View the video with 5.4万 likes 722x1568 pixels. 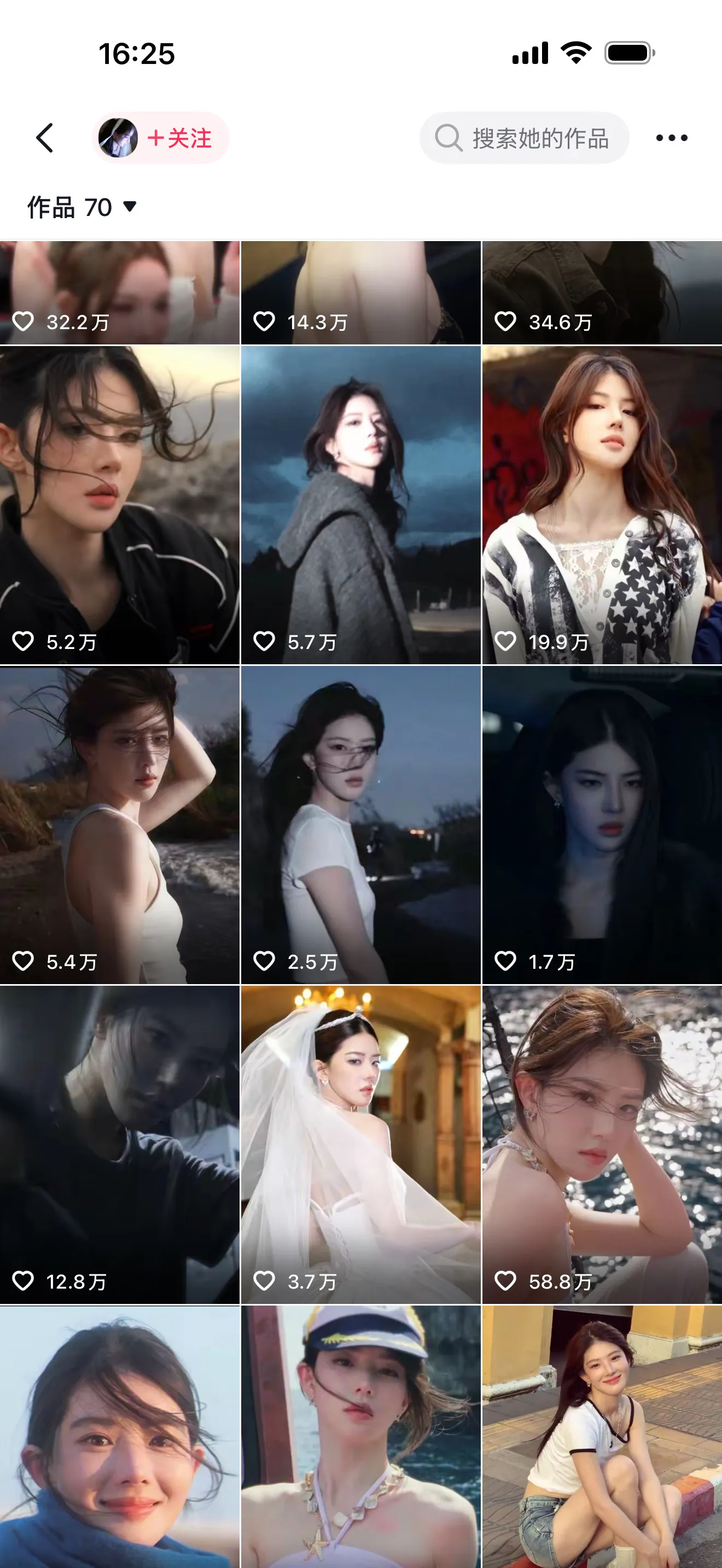[119, 825]
